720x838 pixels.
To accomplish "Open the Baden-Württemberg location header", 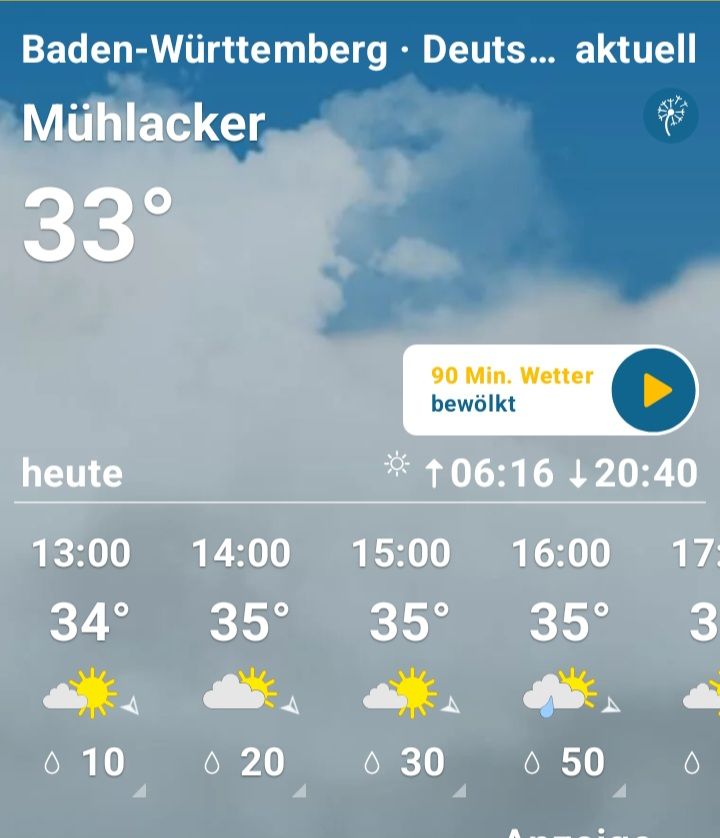I will point(289,50).
